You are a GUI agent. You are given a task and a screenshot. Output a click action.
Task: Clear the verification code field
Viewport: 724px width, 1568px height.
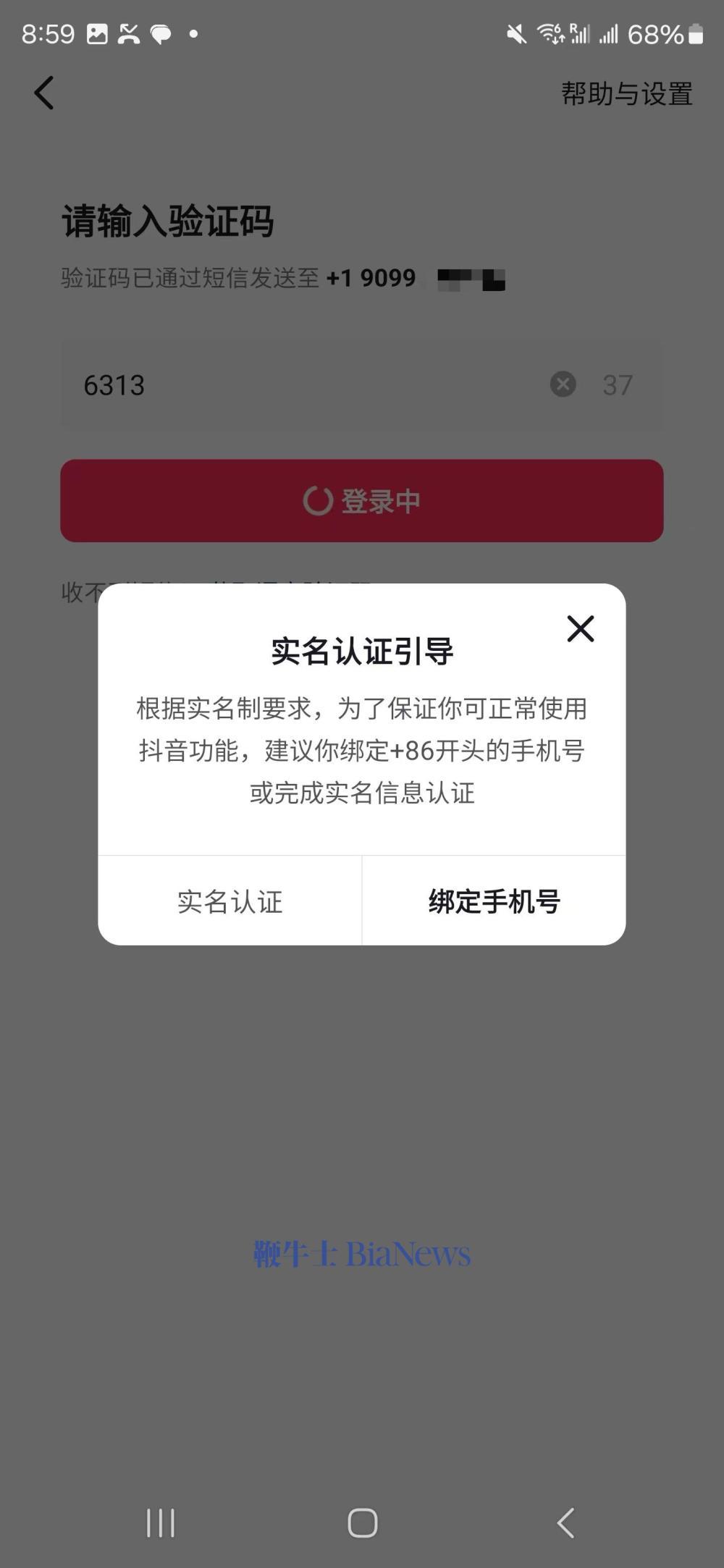563,384
